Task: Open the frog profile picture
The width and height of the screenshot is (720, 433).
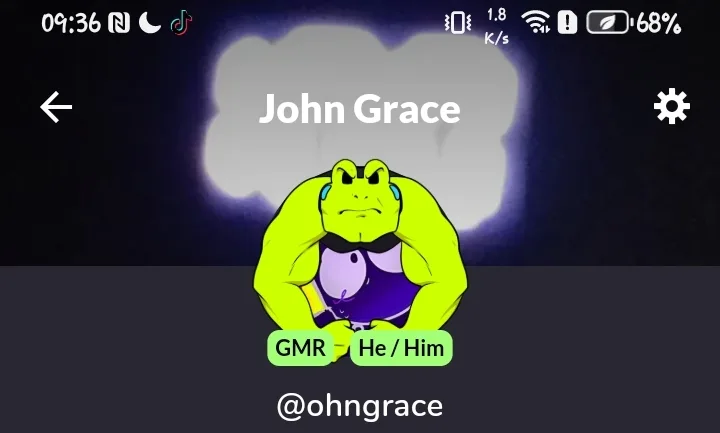Action: (x=359, y=250)
